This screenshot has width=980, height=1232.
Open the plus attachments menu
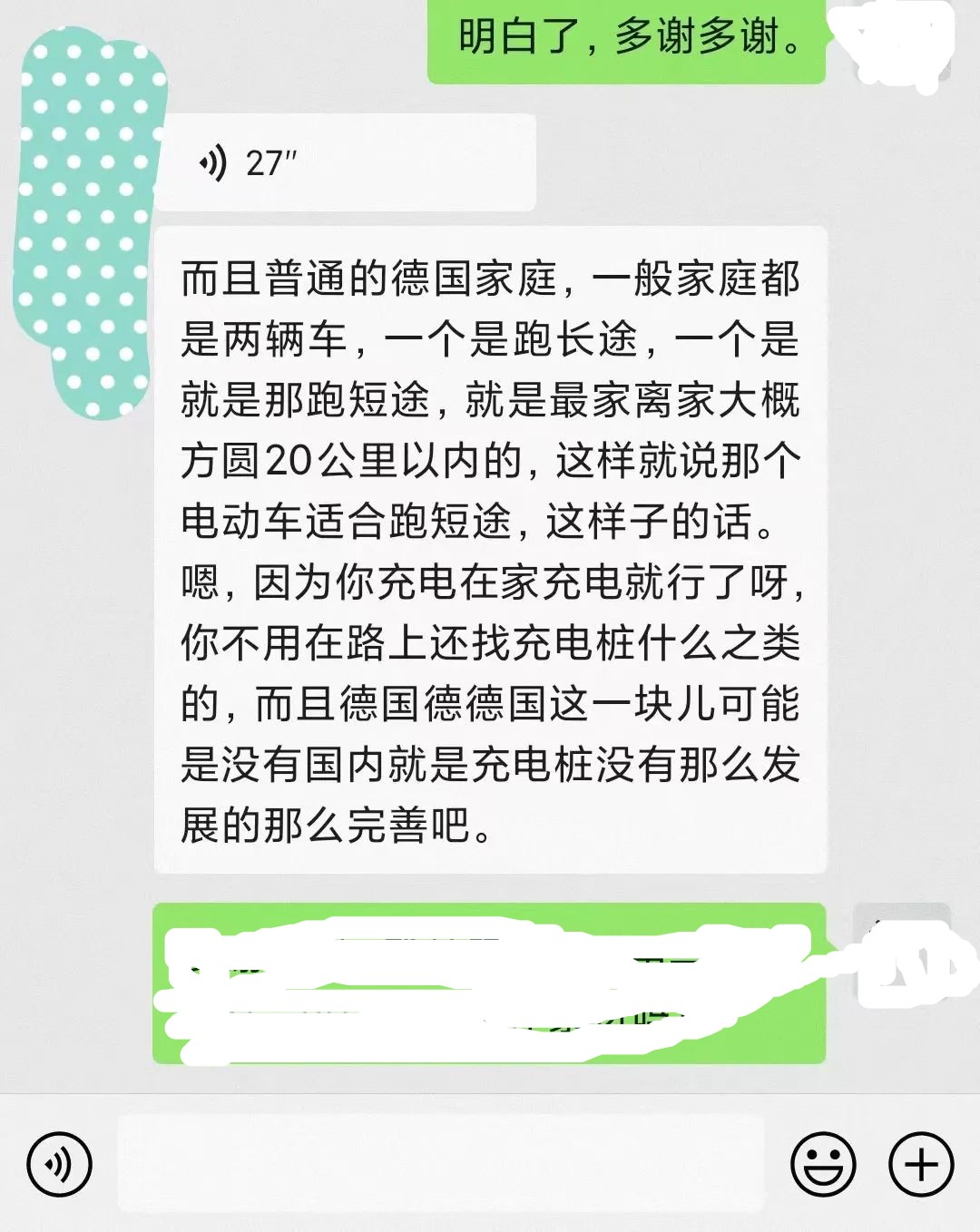pyautogui.click(x=921, y=1164)
